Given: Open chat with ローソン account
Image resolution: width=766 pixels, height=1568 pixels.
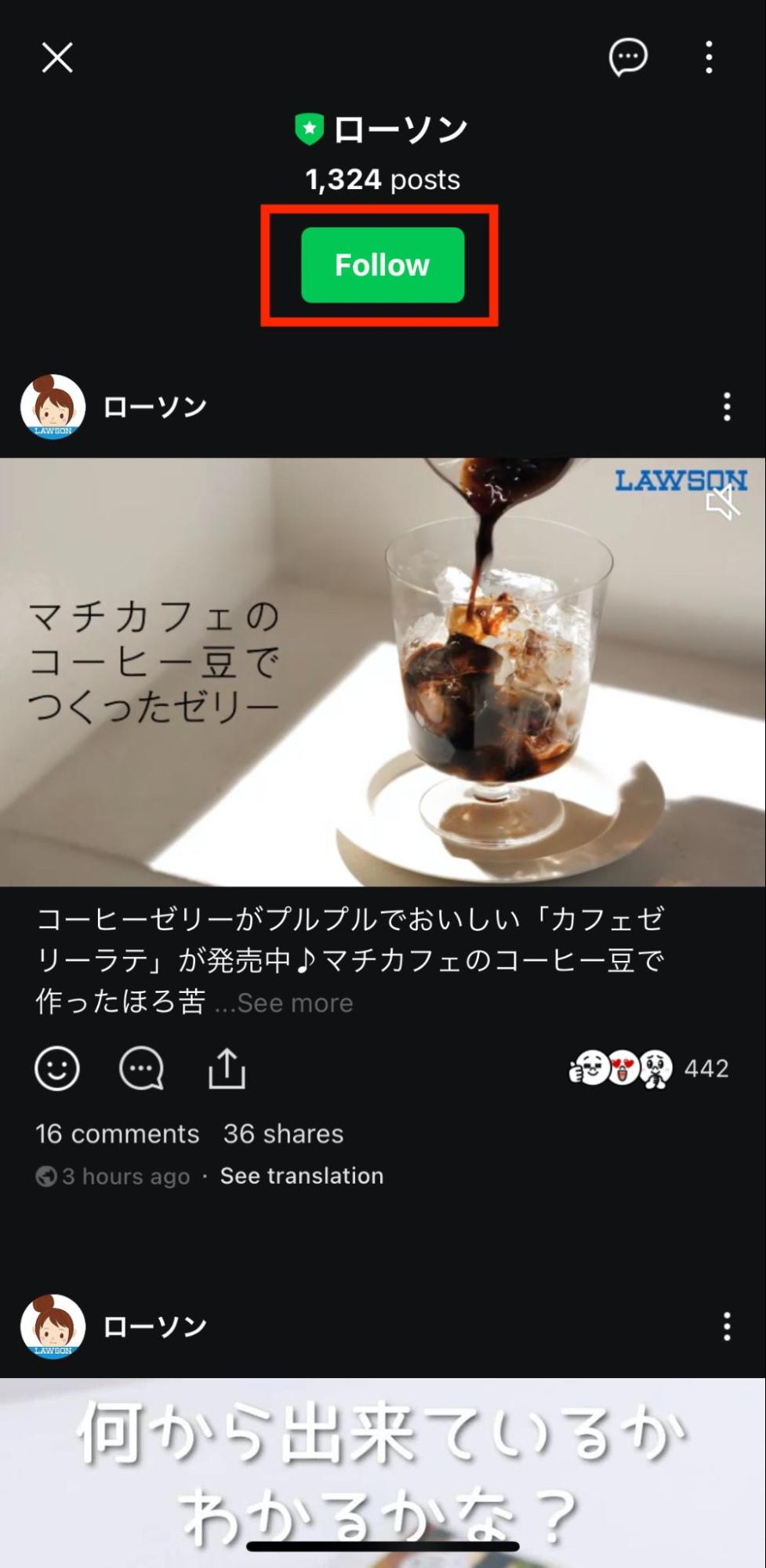Looking at the screenshot, I should click(x=628, y=58).
